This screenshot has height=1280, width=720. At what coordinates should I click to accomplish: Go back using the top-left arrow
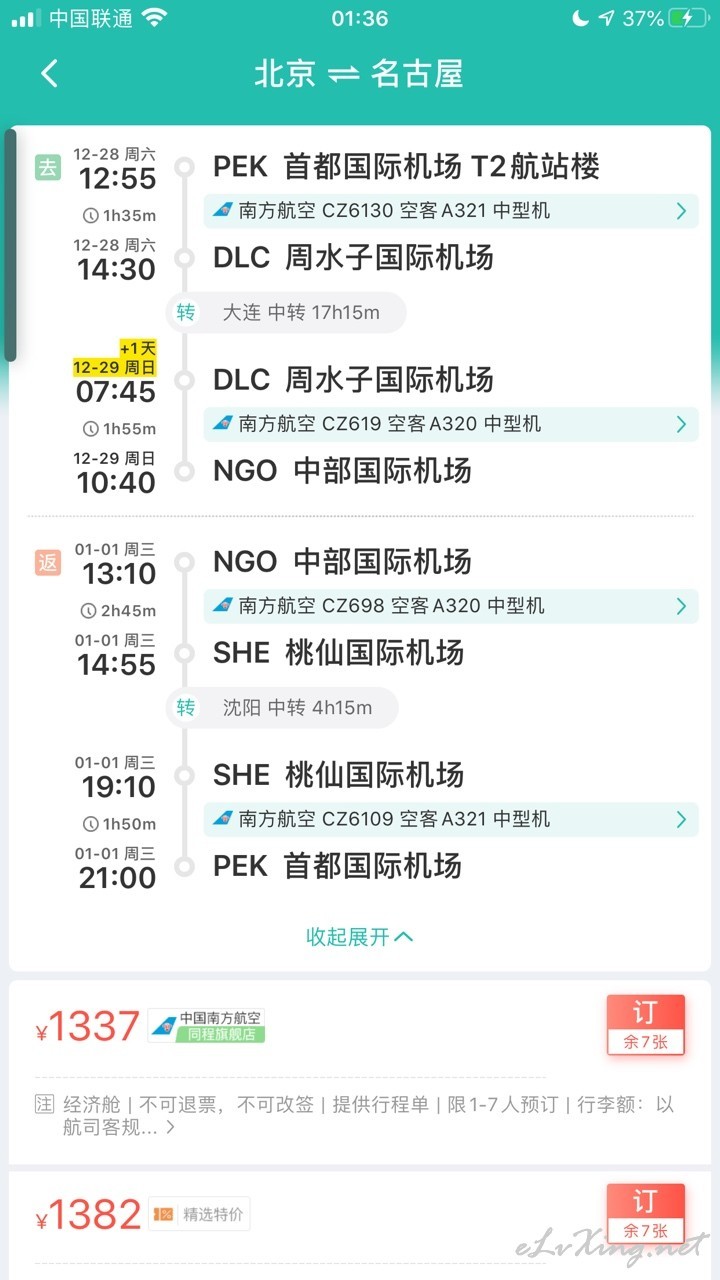(x=49, y=73)
